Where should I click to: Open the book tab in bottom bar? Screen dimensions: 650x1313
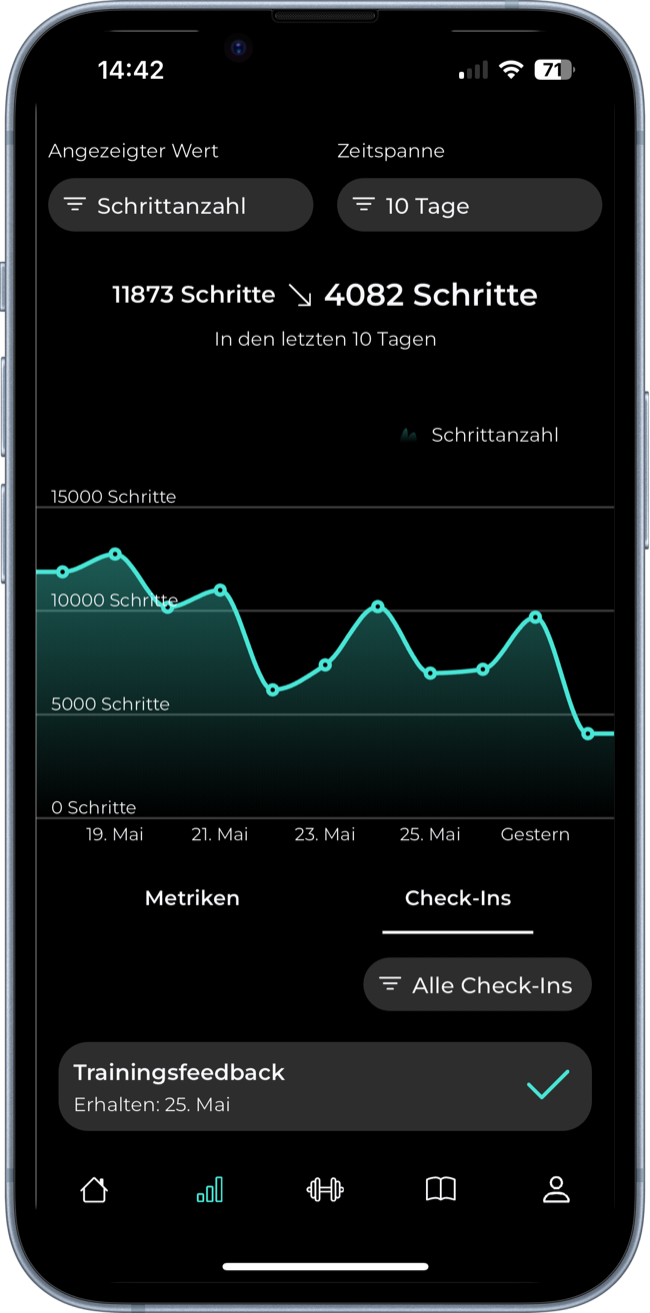[441, 1190]
